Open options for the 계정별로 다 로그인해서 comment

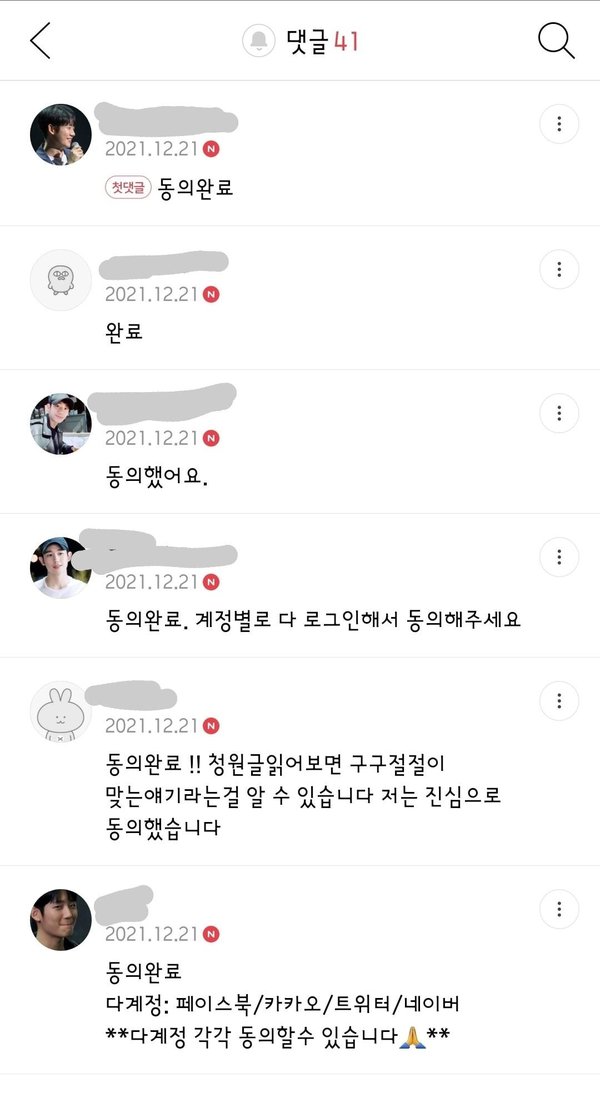tap(559, 557)
